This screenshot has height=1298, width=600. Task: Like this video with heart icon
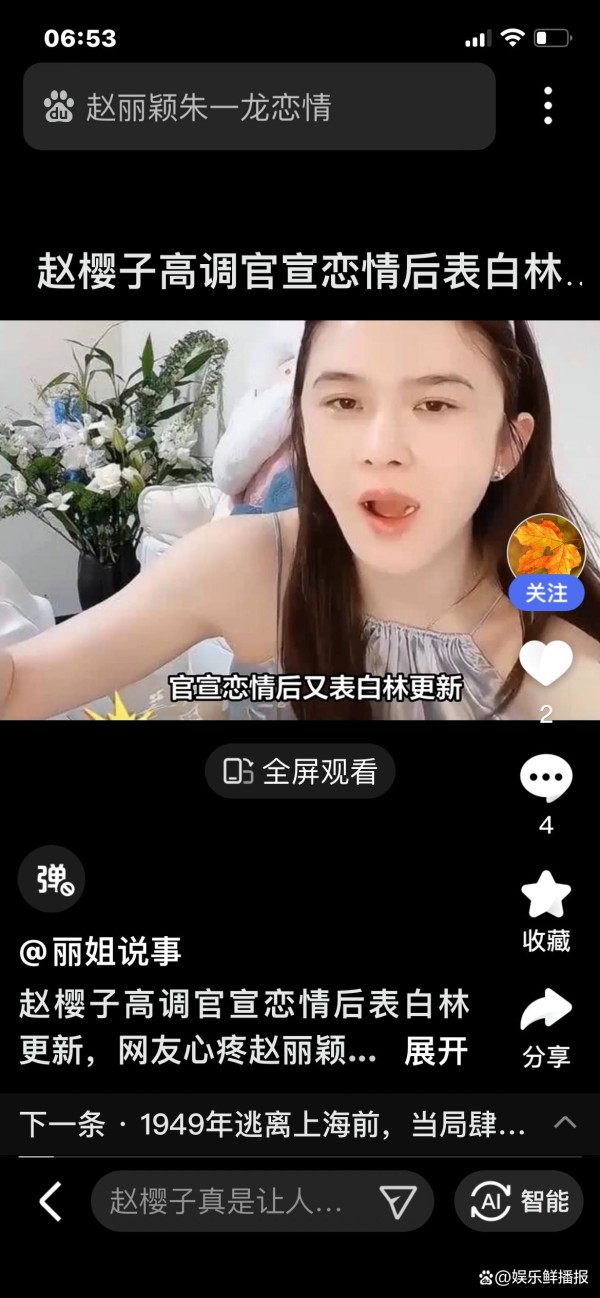click(x=546, y=663)
